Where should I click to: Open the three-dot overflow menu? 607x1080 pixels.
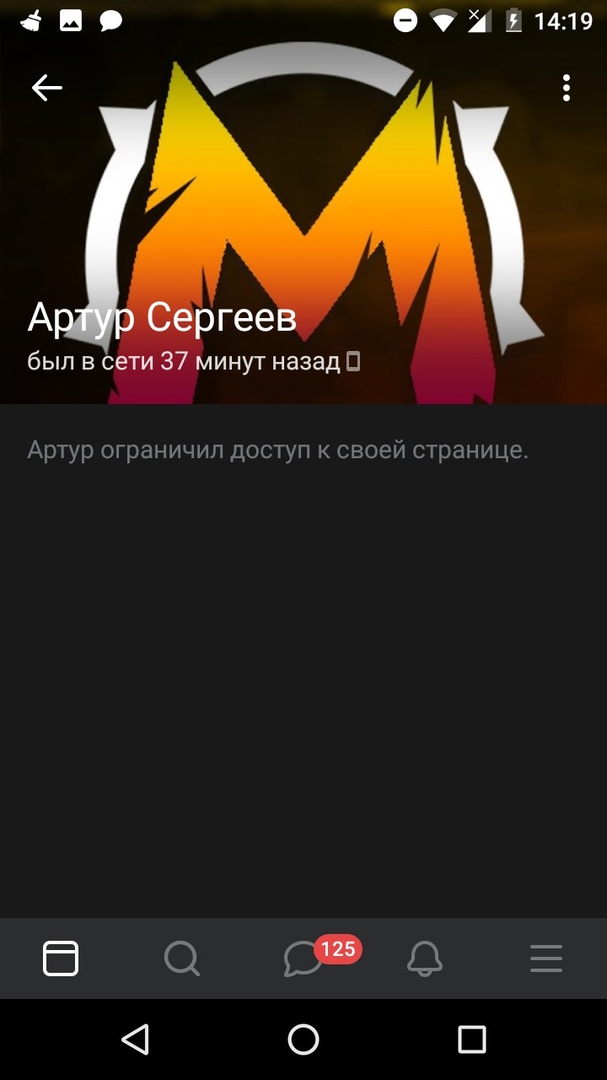[x=566, y=88]
